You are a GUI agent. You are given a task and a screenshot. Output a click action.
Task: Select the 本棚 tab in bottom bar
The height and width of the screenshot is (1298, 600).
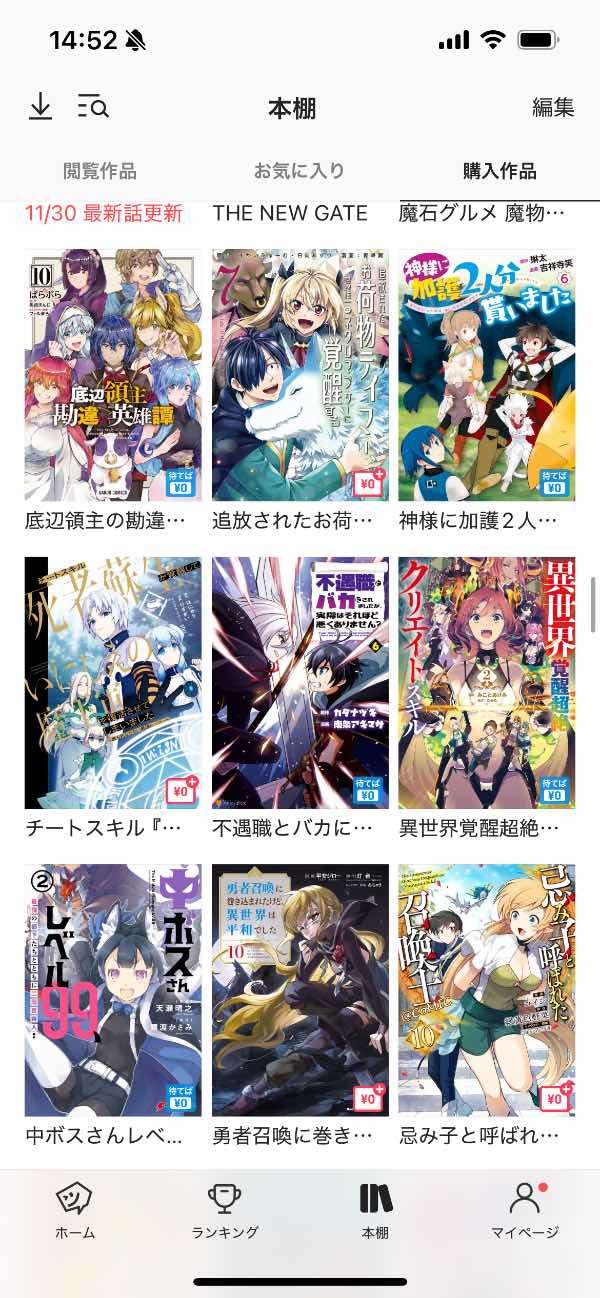375,1210
